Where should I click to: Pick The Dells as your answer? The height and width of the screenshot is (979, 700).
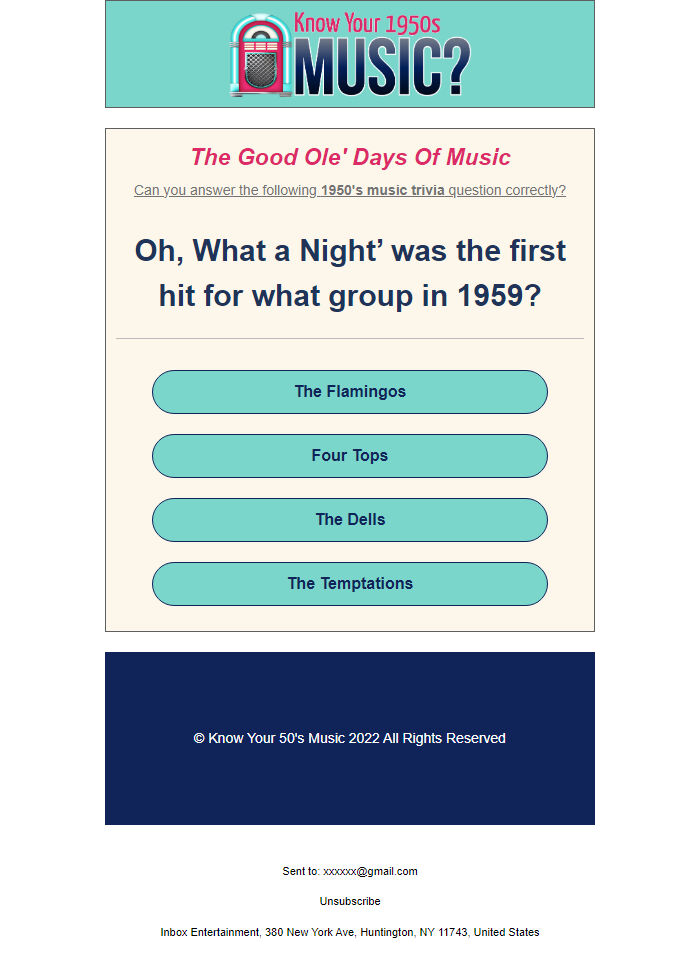[x=350, y=520]
